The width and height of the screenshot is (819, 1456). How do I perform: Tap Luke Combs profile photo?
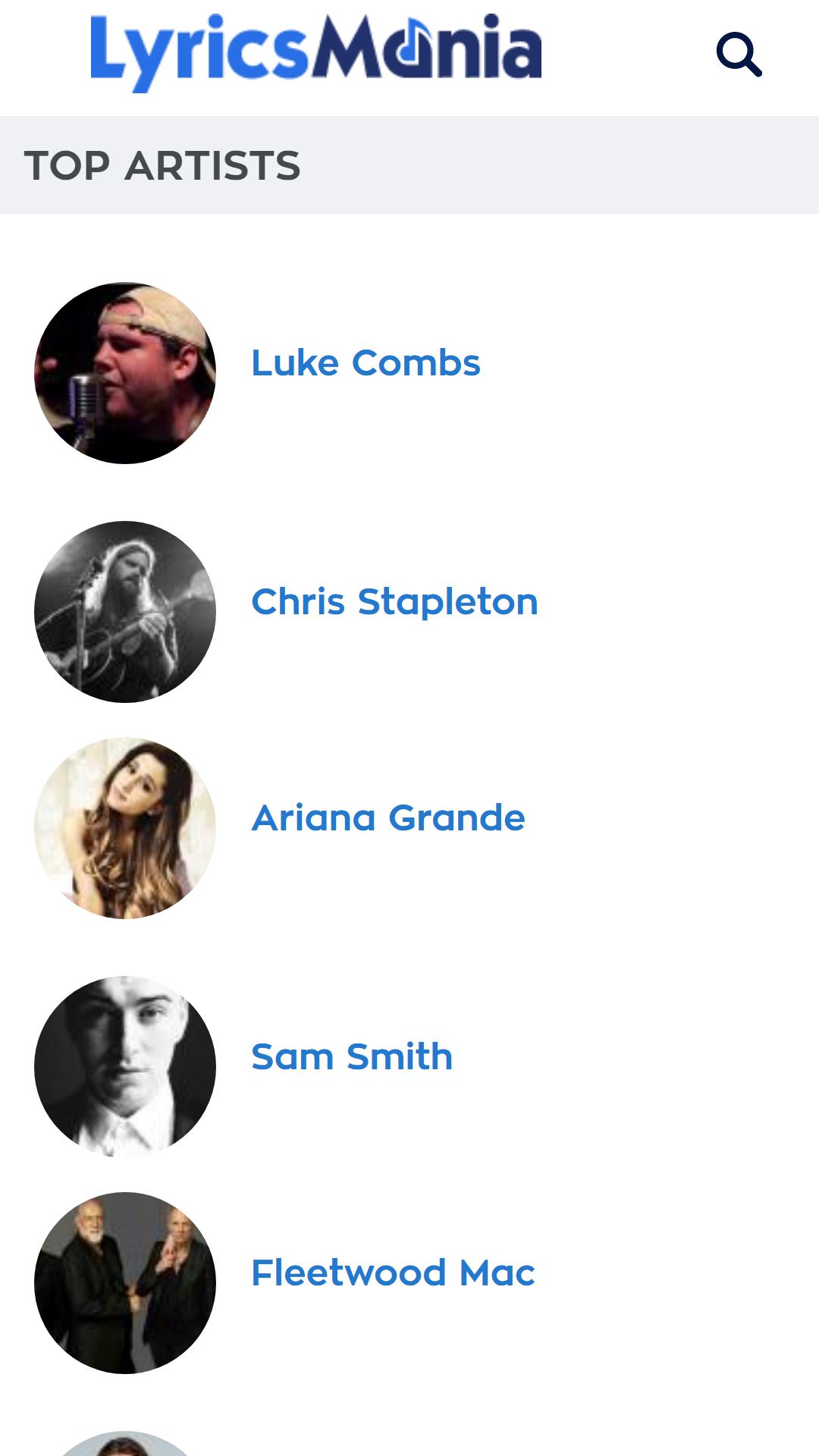click(125, 373)
